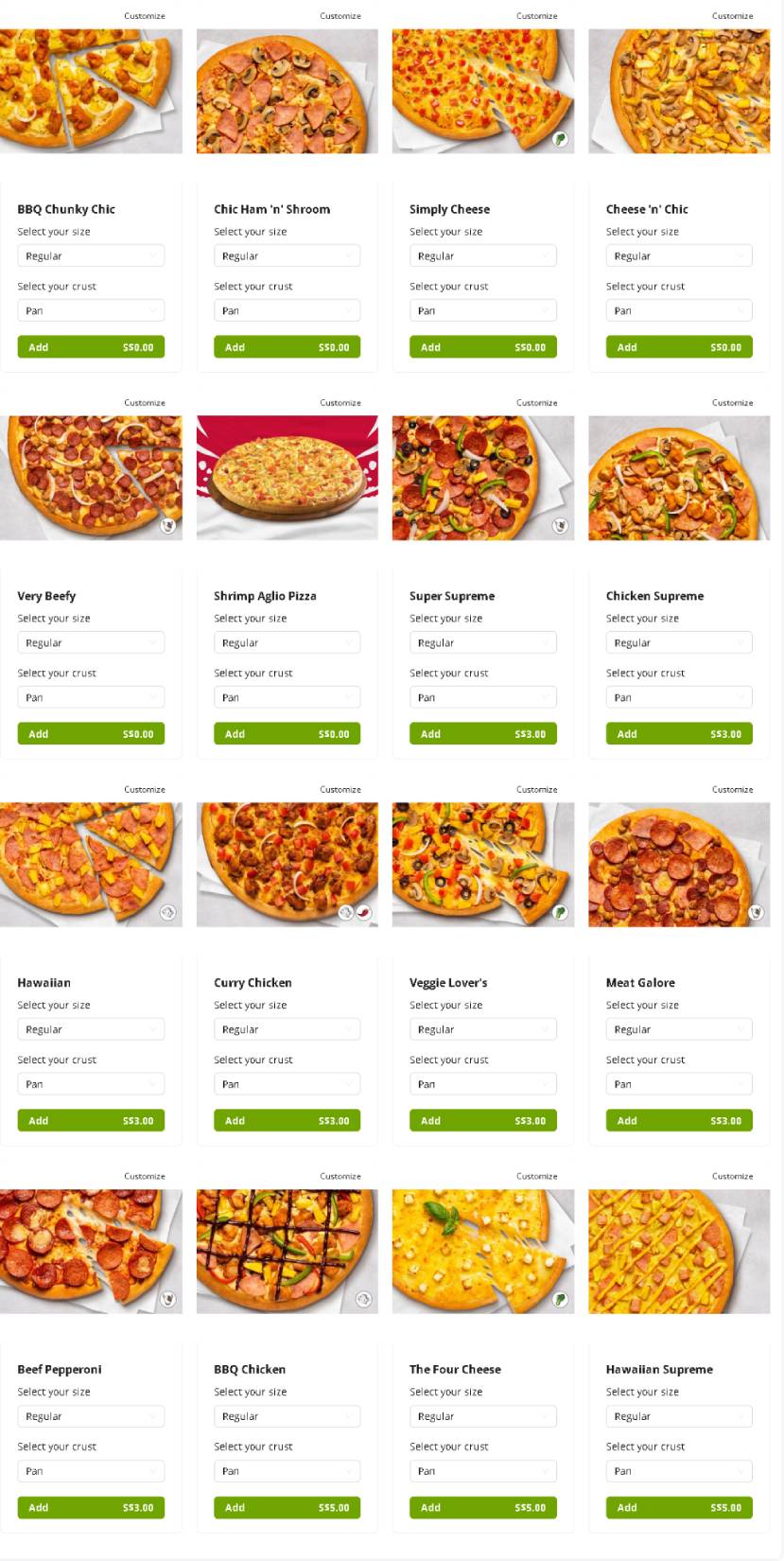Open Meat Galore size dropdown
Viewport: 784px width, 1561px height.
679,1029
